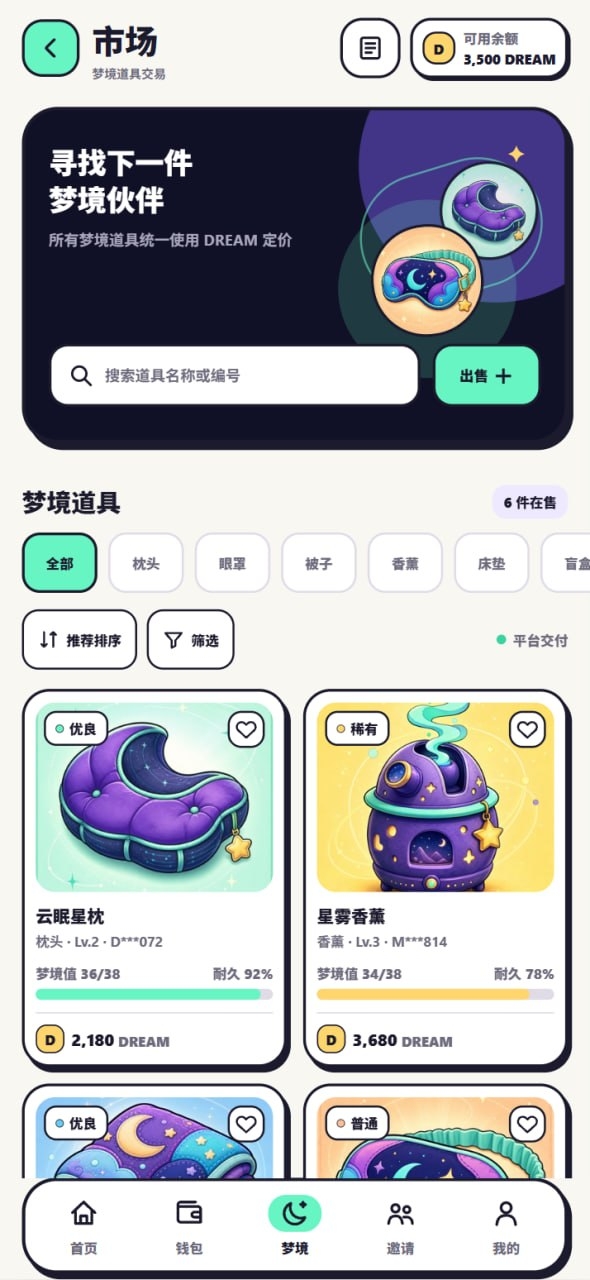Tap the 出售 button

click(487, 375)
